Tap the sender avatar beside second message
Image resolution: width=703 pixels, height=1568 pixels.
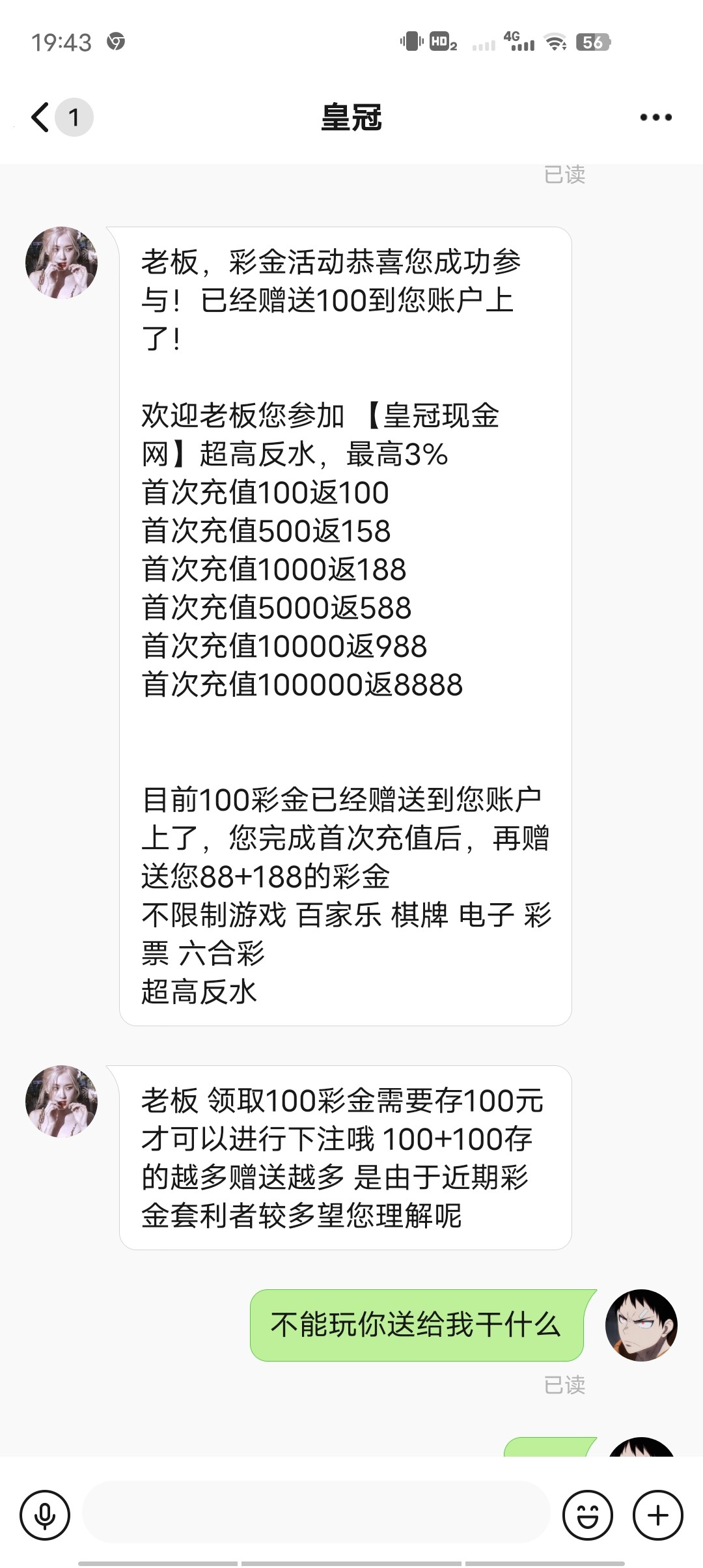(62, 1100)
